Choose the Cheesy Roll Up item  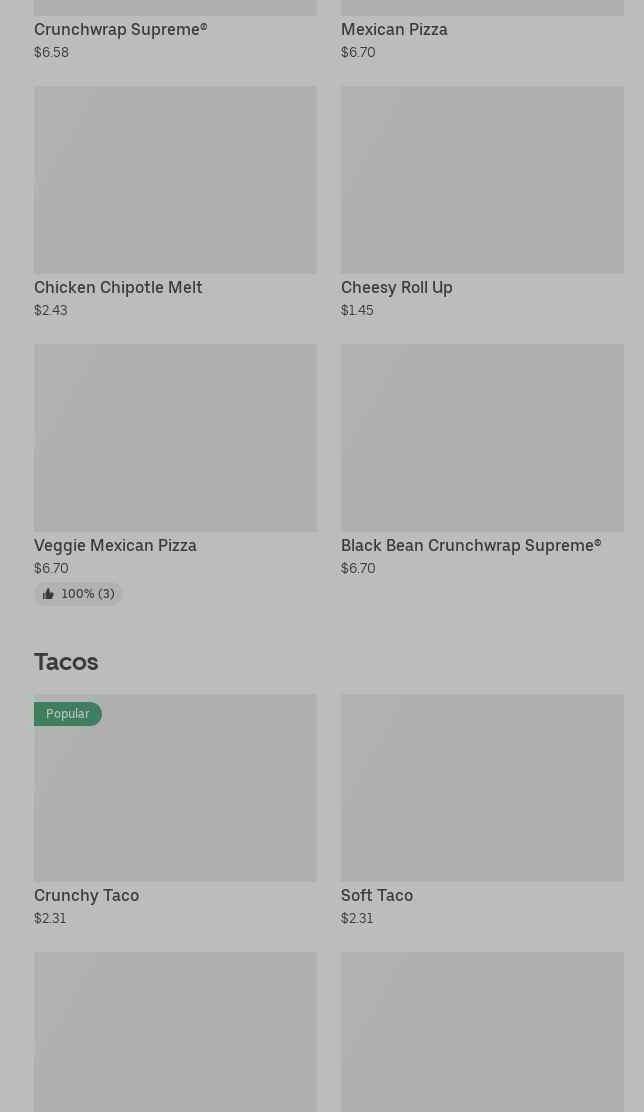coord(482,203)
